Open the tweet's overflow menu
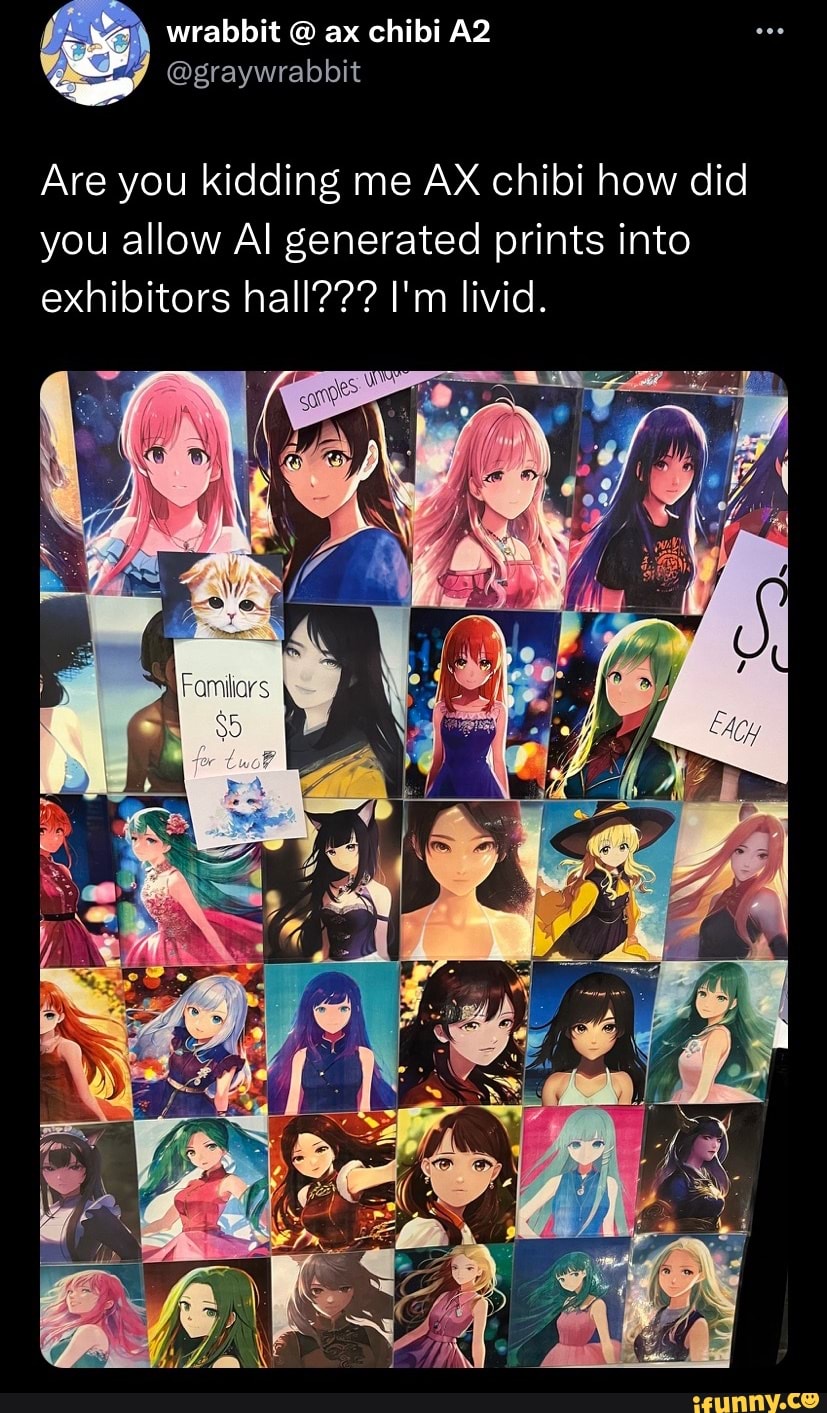This screenshot has height=1413, width=827. pos(769,31)
